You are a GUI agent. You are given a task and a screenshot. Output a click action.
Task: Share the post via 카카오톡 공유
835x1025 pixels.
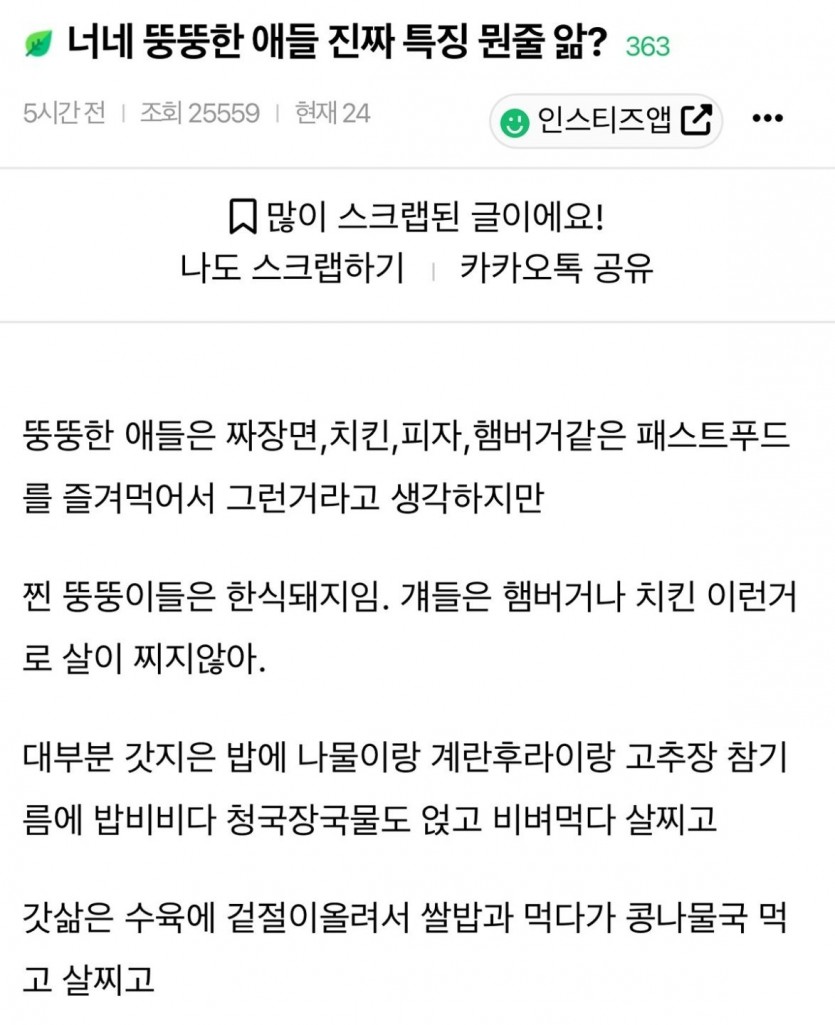tap(556, 268)
